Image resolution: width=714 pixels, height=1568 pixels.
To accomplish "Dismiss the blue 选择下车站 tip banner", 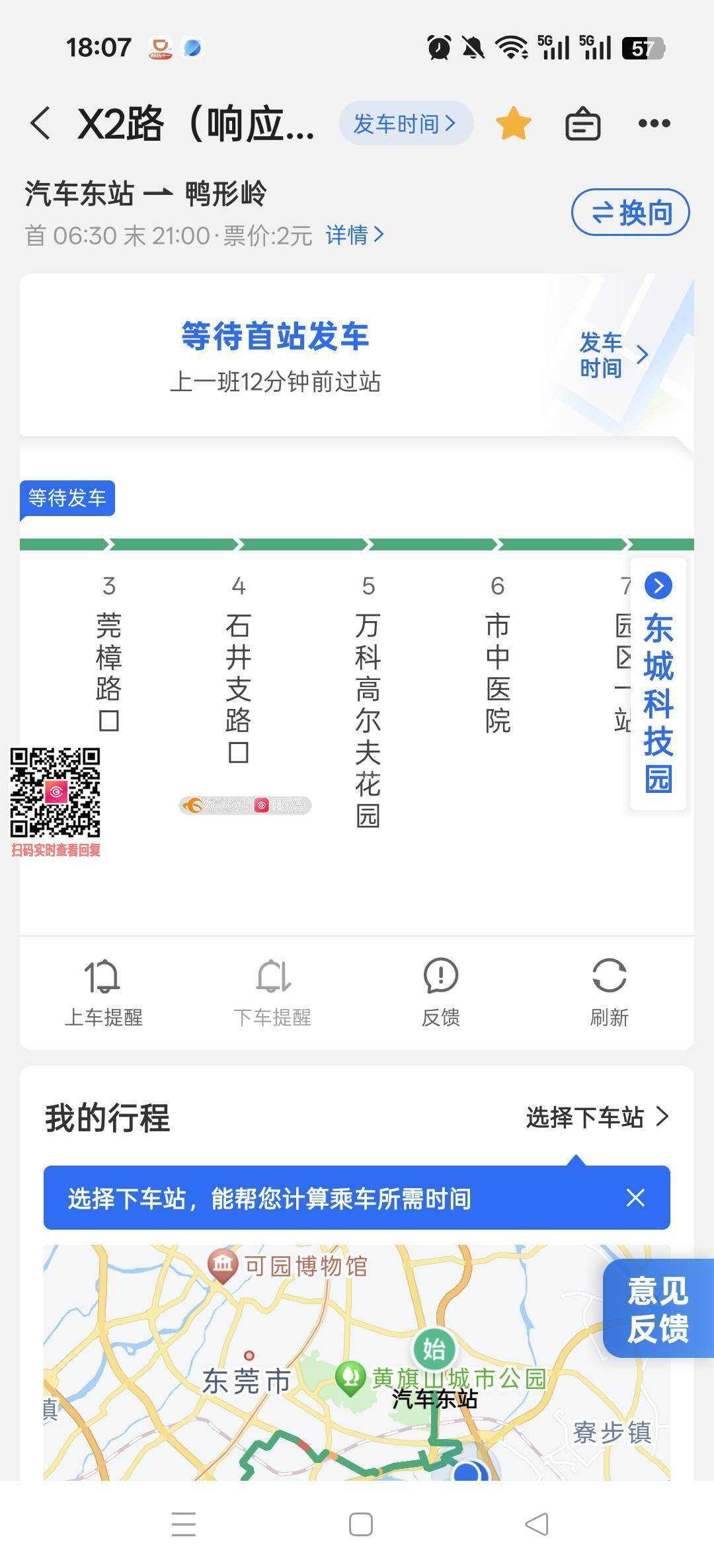I will [x=635, y=1198].
